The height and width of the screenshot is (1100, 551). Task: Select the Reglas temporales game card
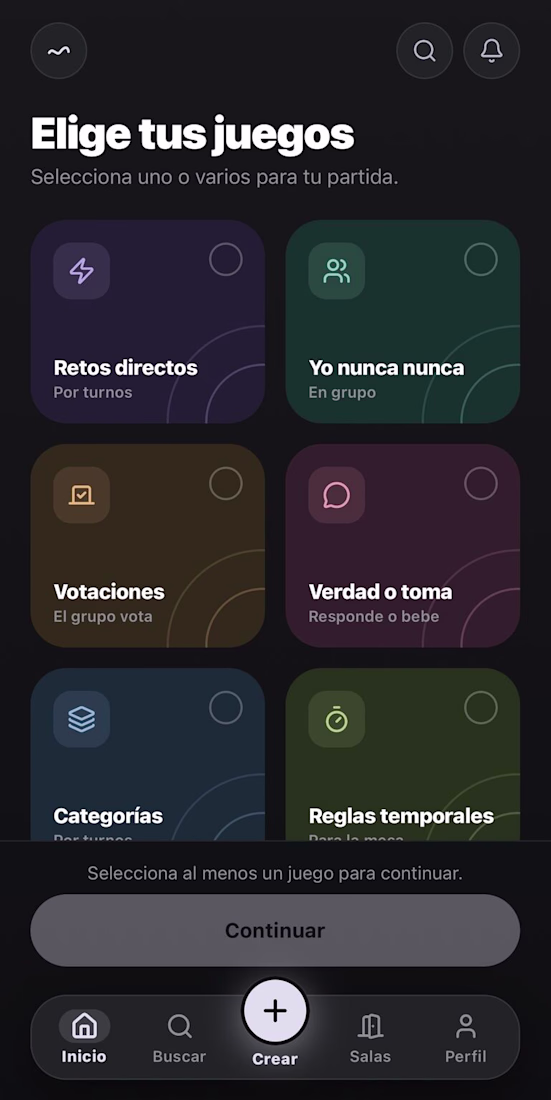(403, 754)
